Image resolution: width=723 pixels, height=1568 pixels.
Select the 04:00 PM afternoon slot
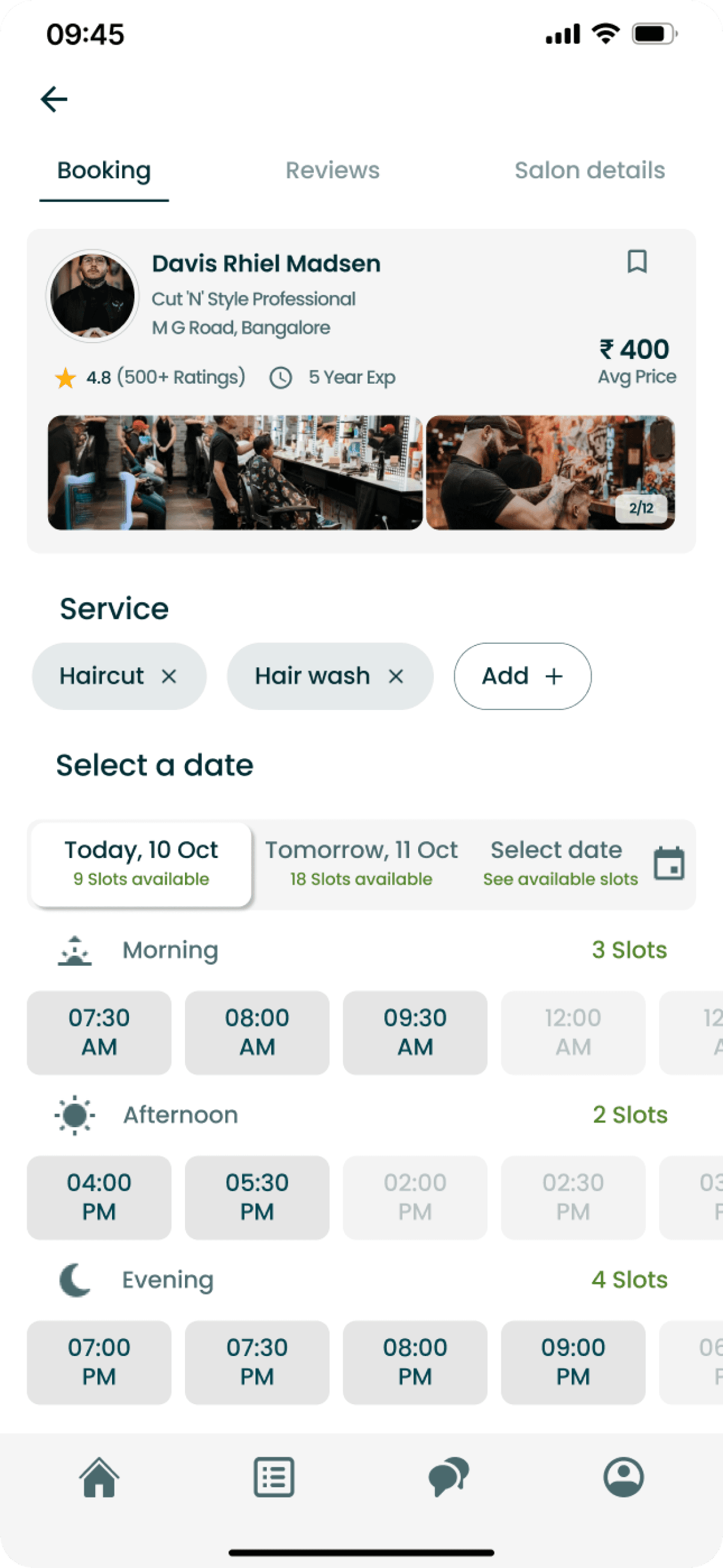[x=99, y=1197]
